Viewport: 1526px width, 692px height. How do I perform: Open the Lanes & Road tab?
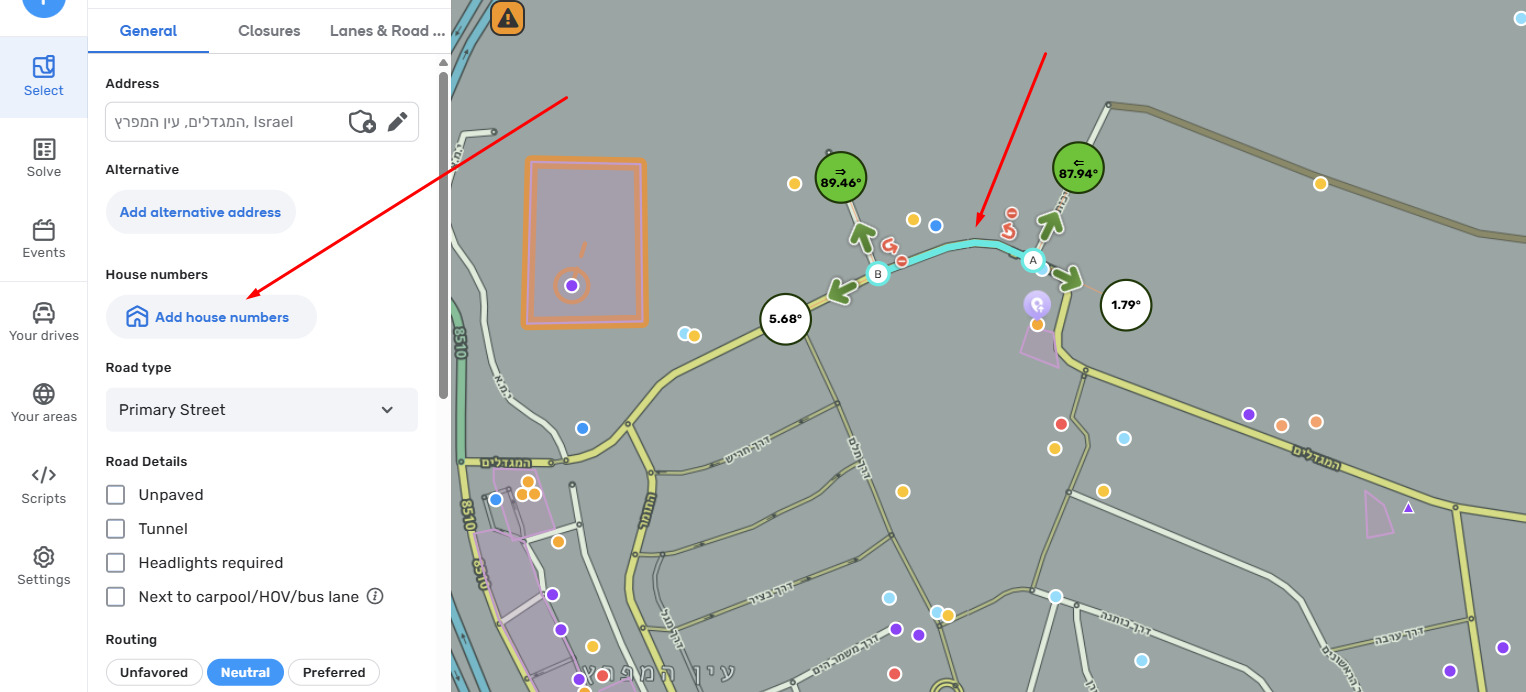387,31
